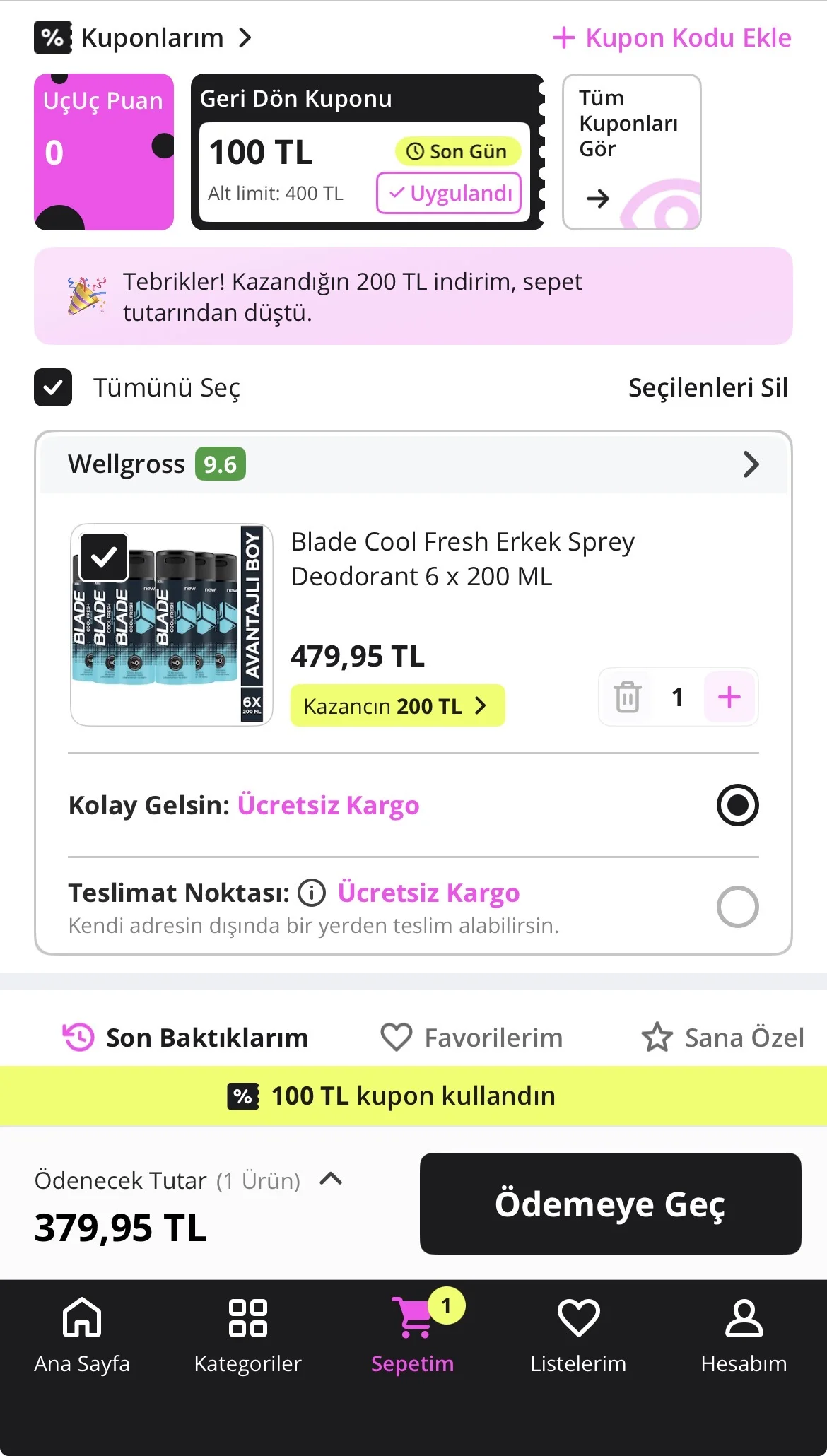Open the UçUç Puan card
The width and height of the screenshot is (827, 1456).
[104, 152]
